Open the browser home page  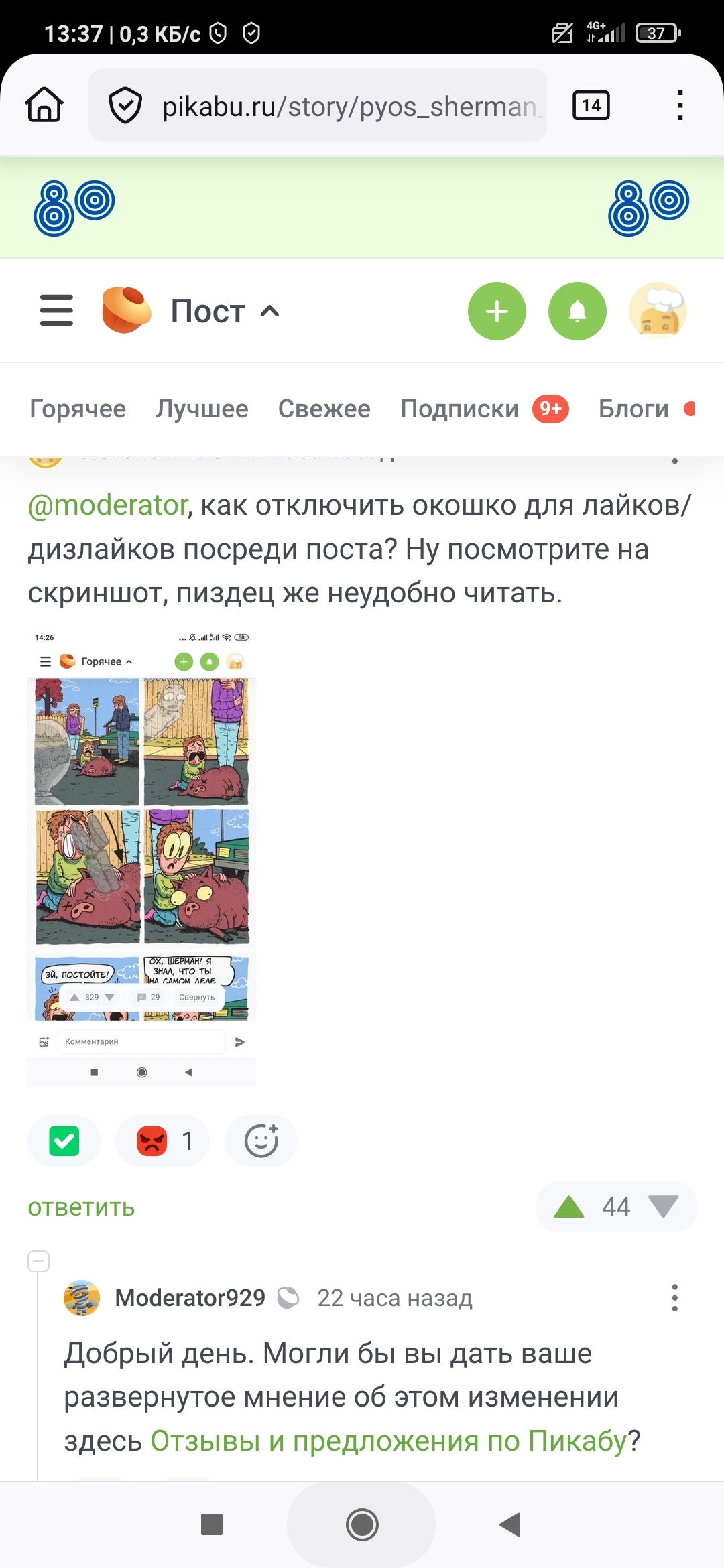[x=44, y=105]
